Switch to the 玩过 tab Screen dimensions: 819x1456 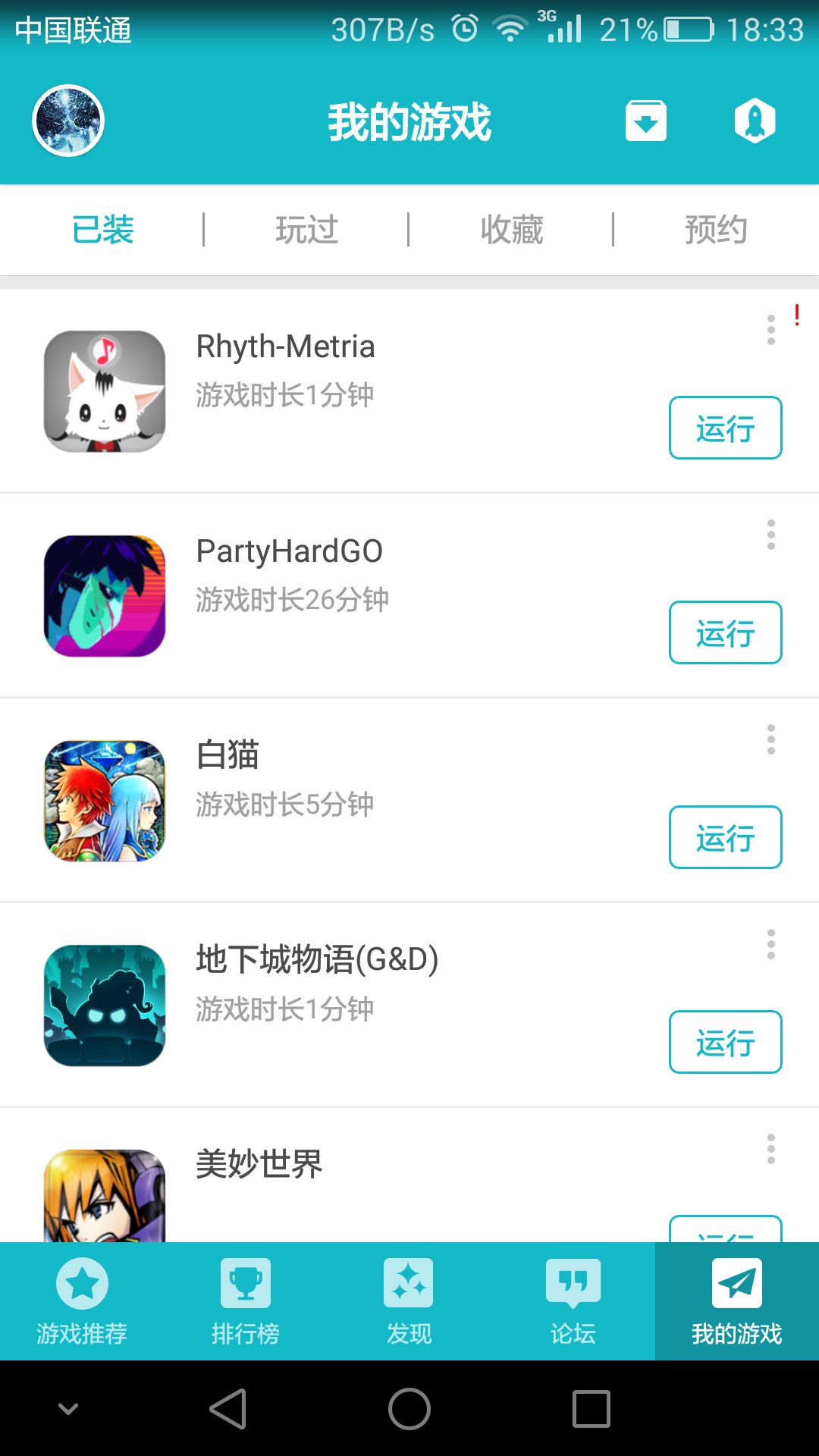pyautogui.click(x=306, y=230)
